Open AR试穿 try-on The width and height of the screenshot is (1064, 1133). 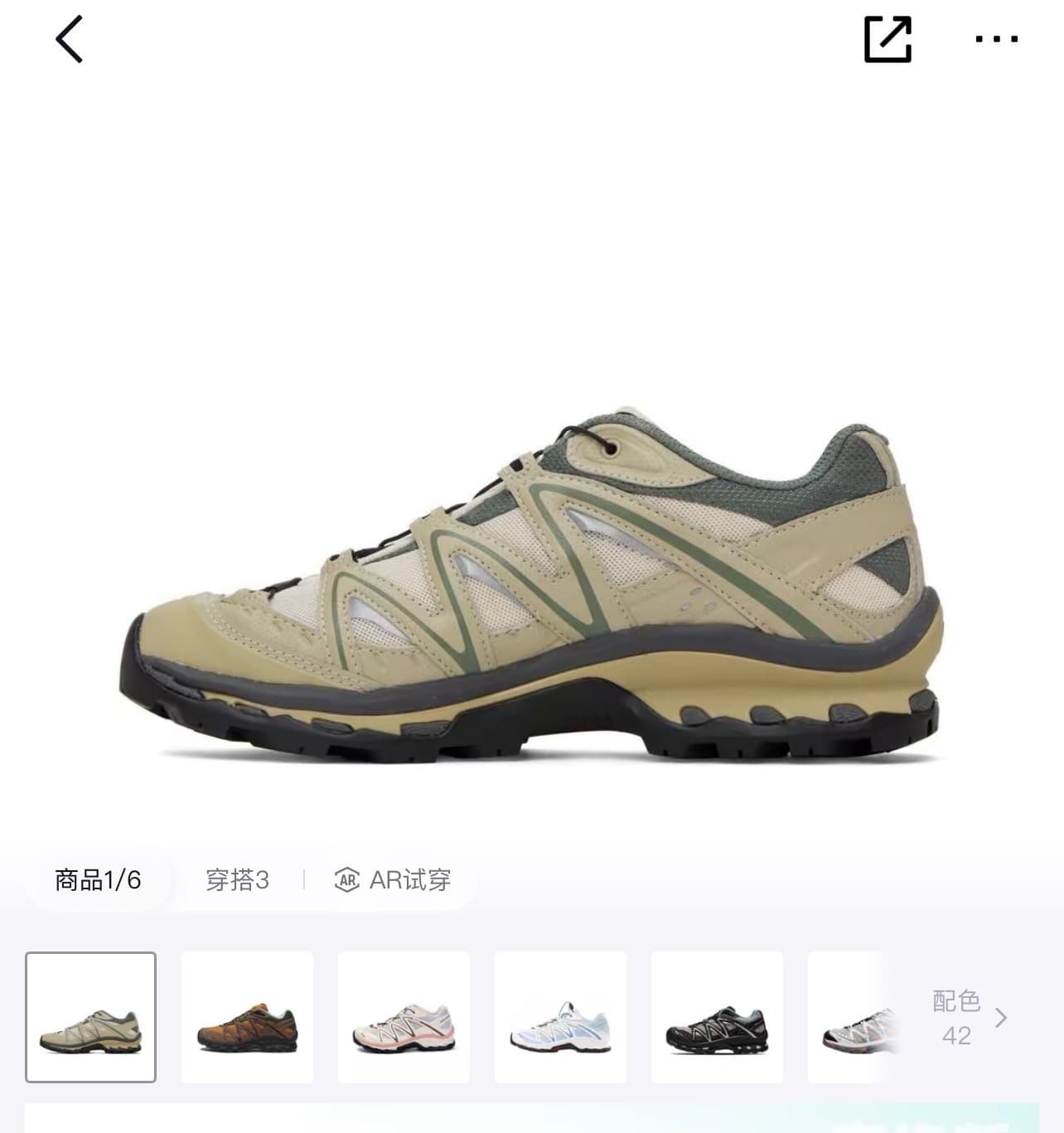click(x=393, y=879)
